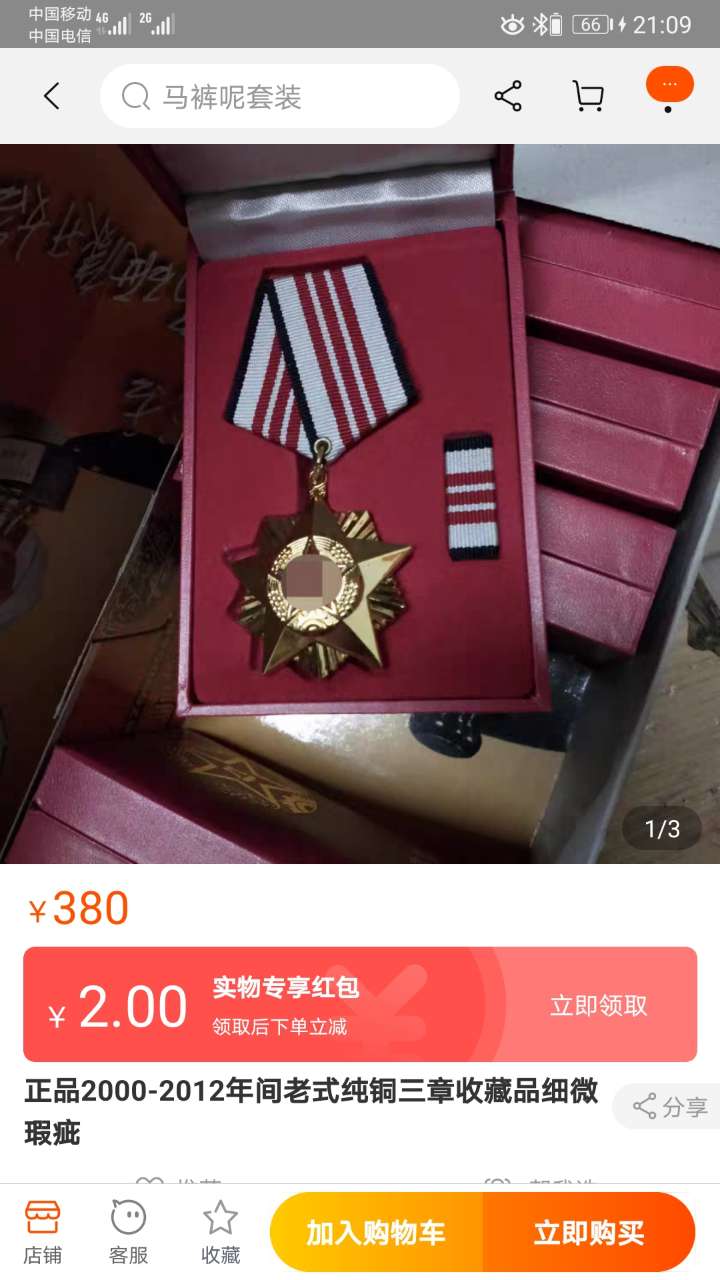Buy now with 立即购买
Viewport: 720px width, 1280px height.
[x=588, y=1233]
